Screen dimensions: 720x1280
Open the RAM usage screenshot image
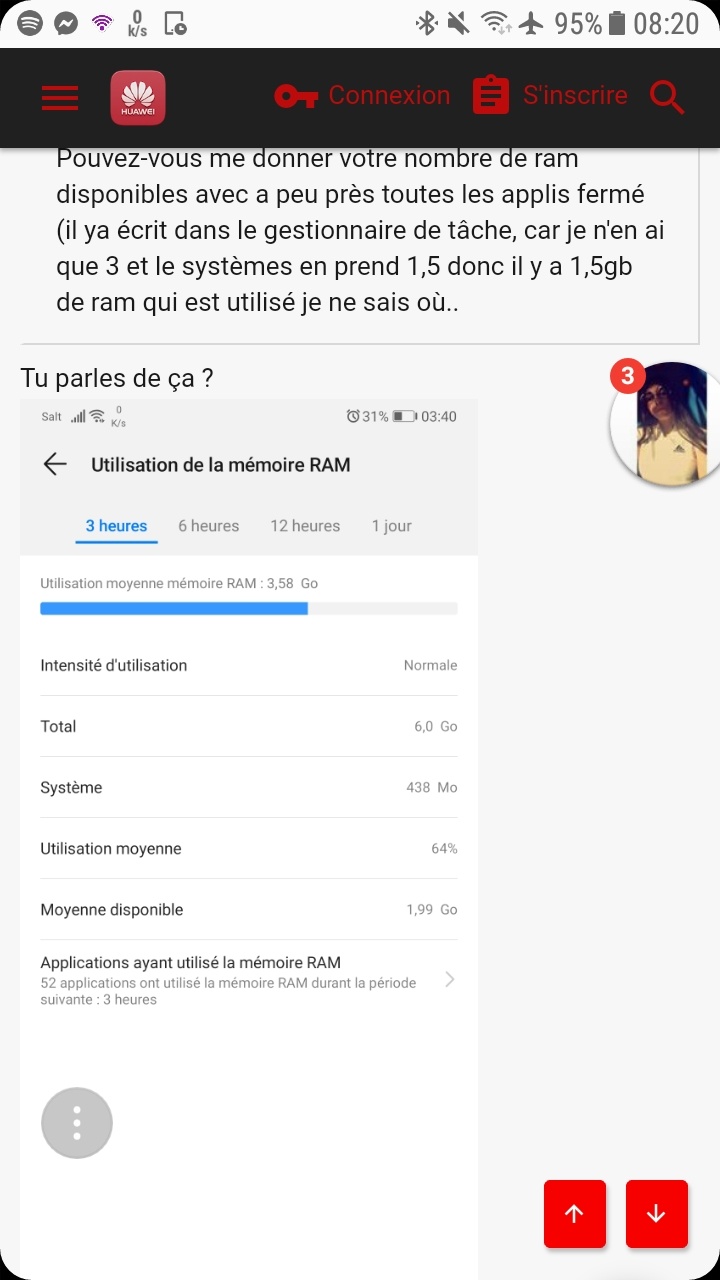249,839
